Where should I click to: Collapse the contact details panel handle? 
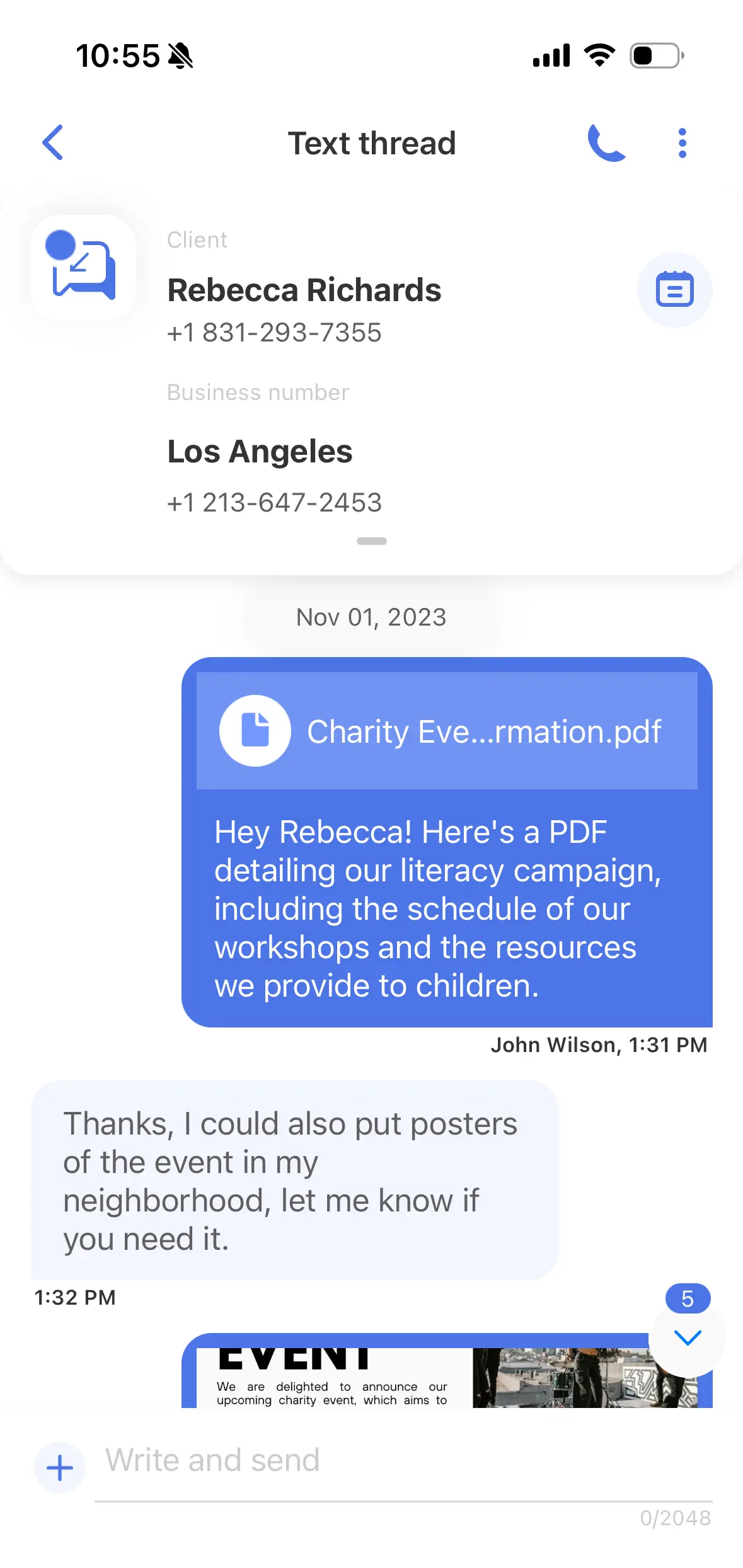(372, 541)
